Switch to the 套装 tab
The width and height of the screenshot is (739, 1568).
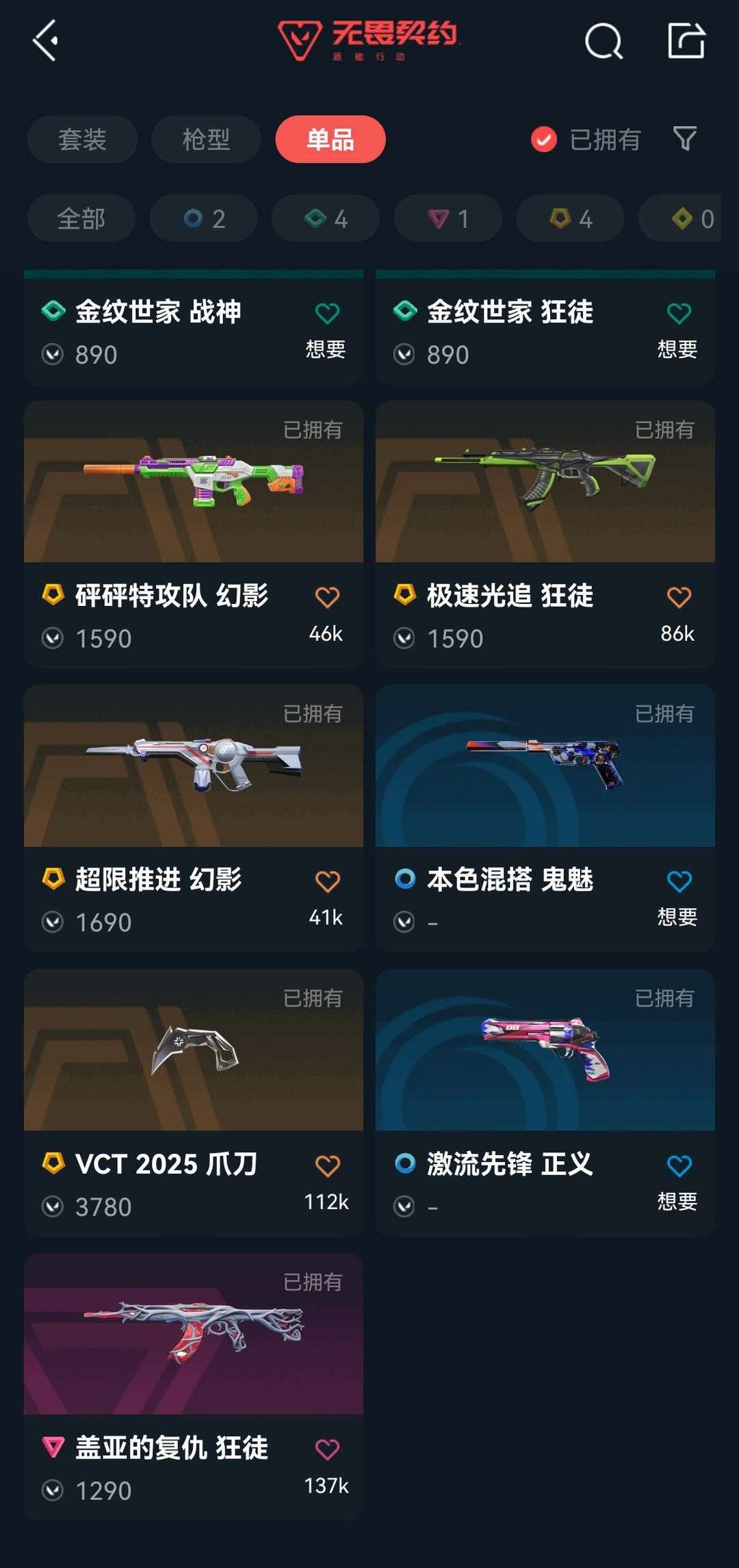click(x=82, y=140)
